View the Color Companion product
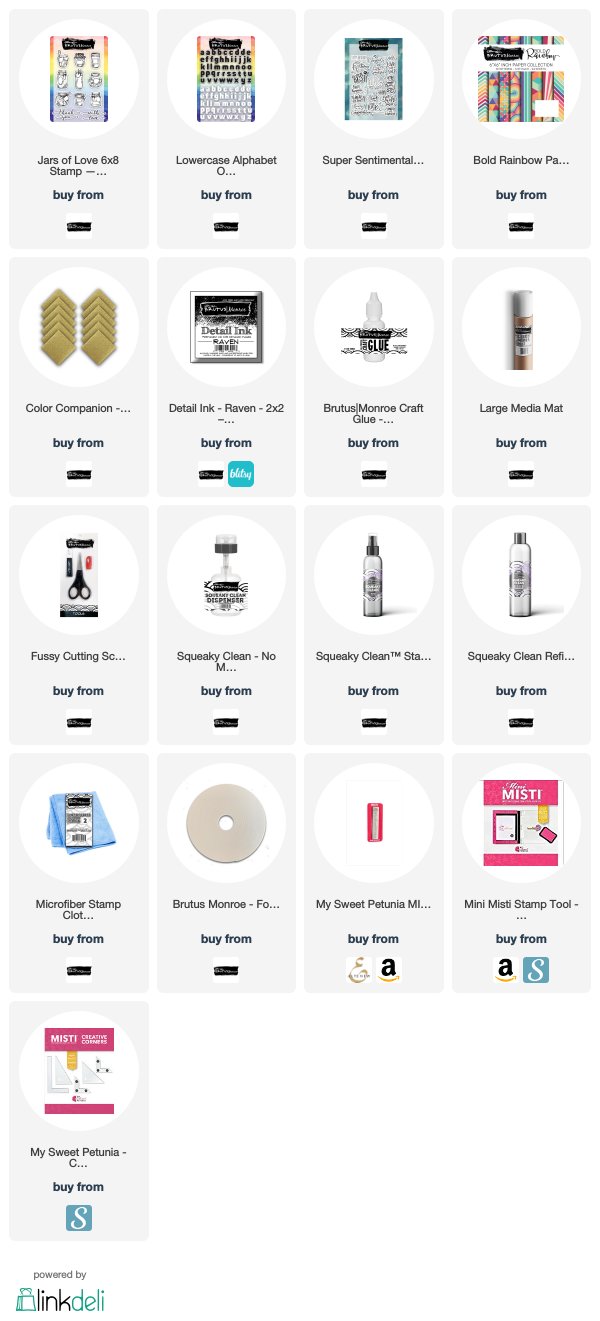Image resolution: width=600 pixels, height=1321 pixels. (x=79, y=408)
